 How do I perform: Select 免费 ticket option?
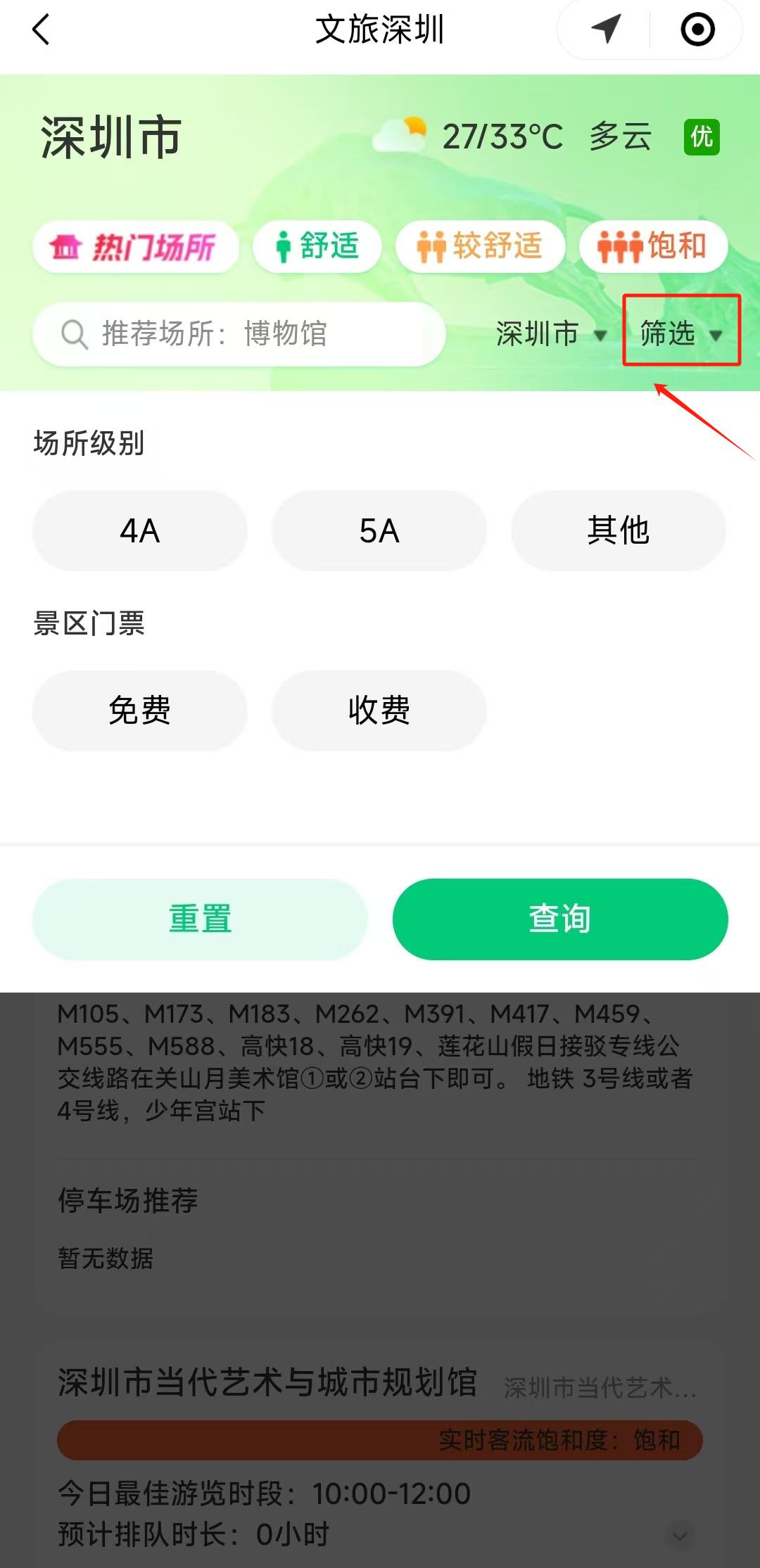coord(140,710)
